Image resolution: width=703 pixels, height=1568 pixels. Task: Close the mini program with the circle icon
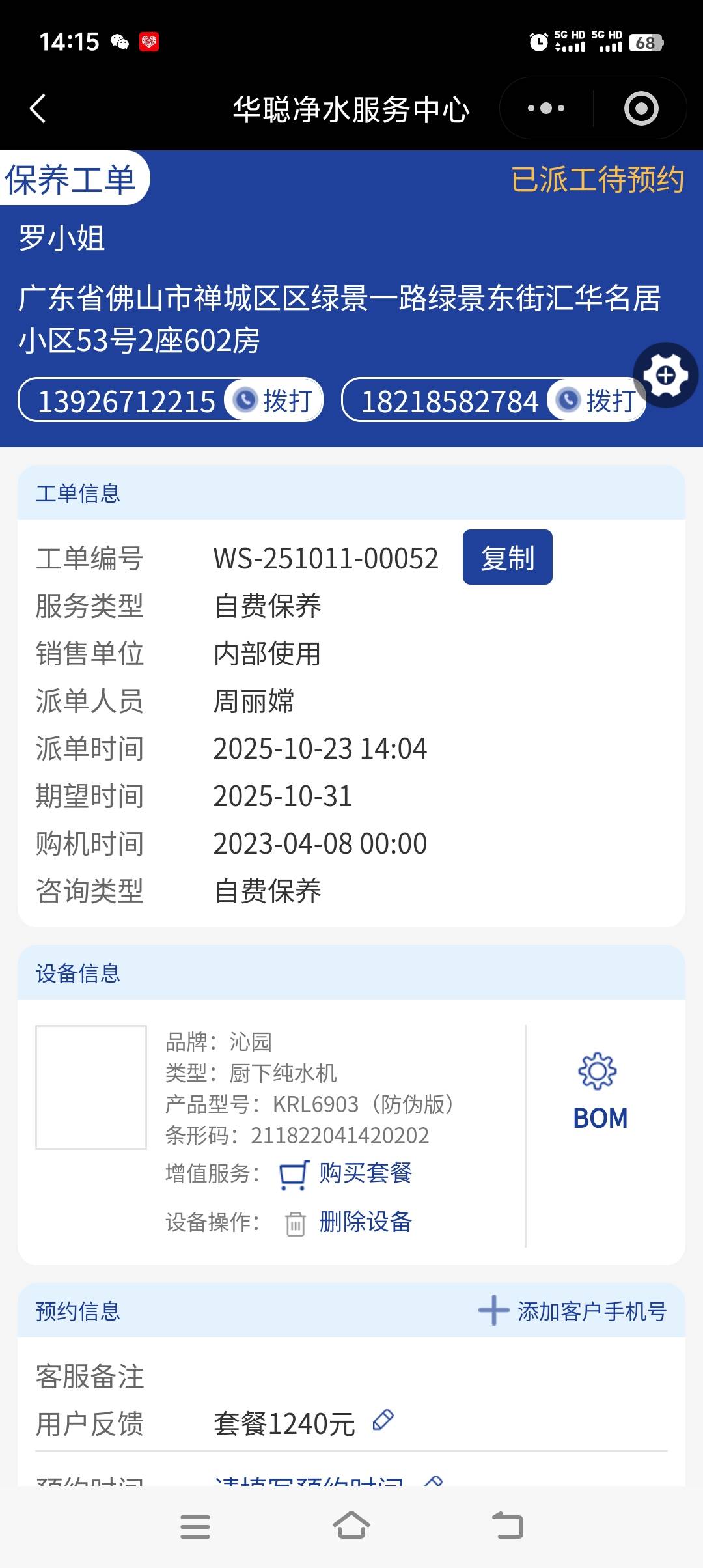click(641, 108)
